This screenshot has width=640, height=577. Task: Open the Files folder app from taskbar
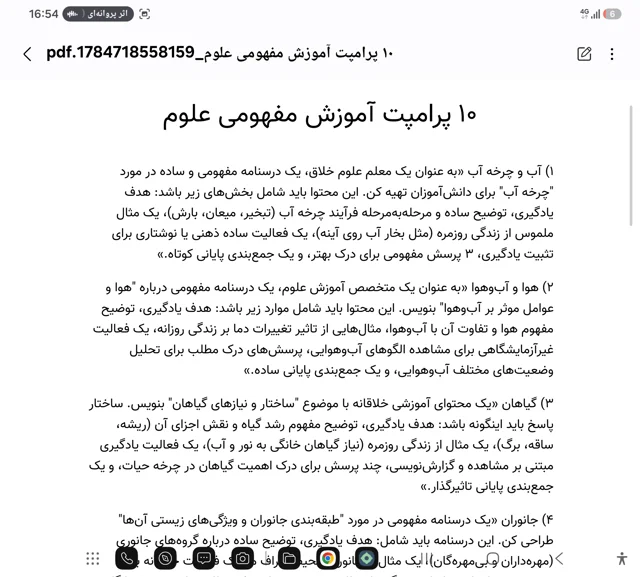coord(289,558)
